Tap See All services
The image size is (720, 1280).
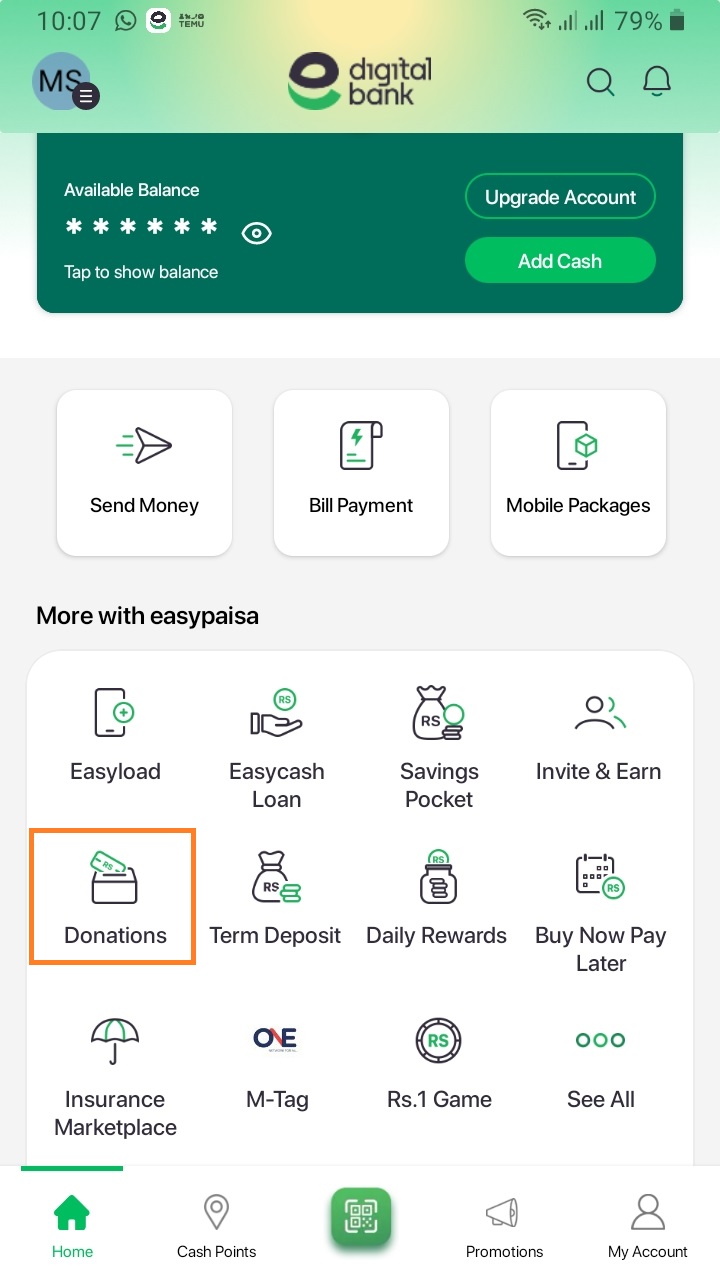click(600, 1063)
